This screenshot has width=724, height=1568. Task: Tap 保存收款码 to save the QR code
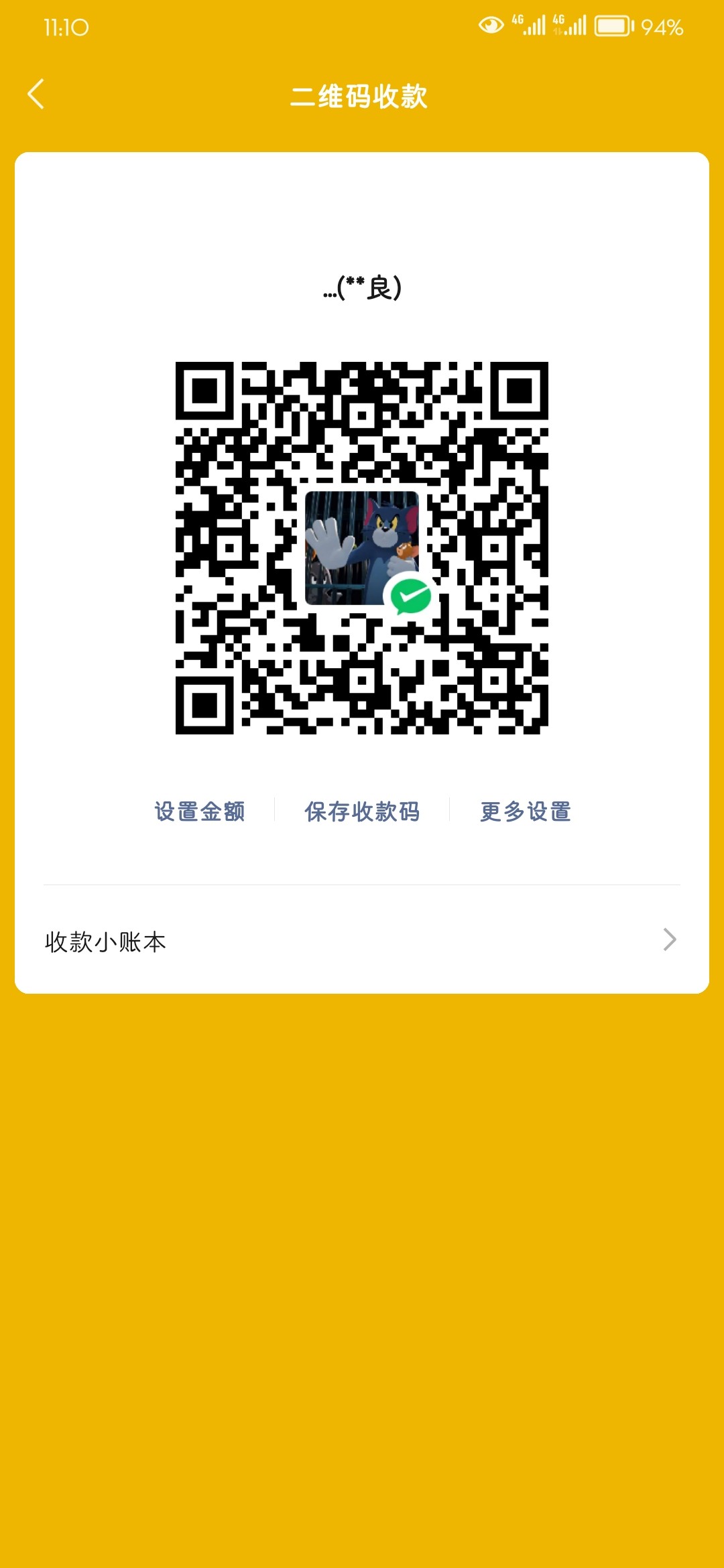(x=362, y=811)
